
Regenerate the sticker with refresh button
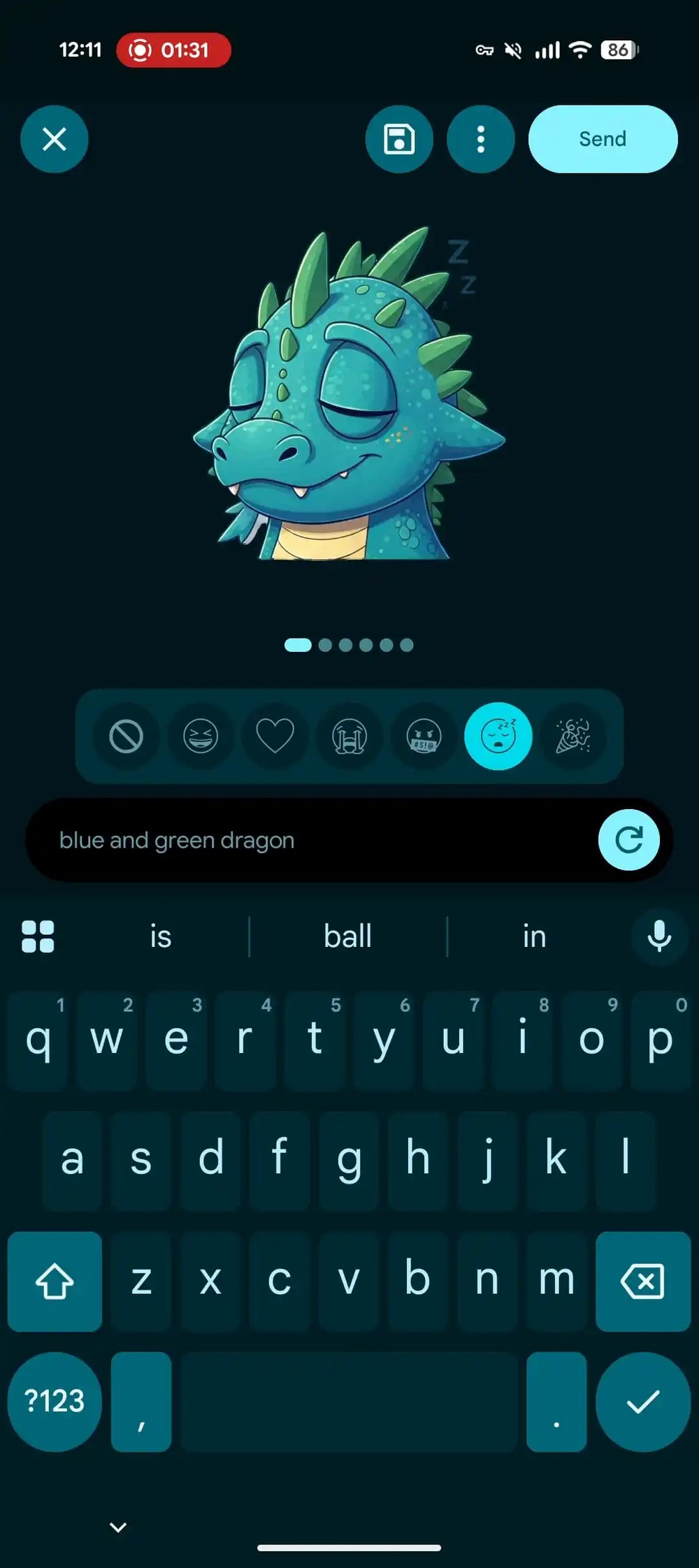(628, 839)
